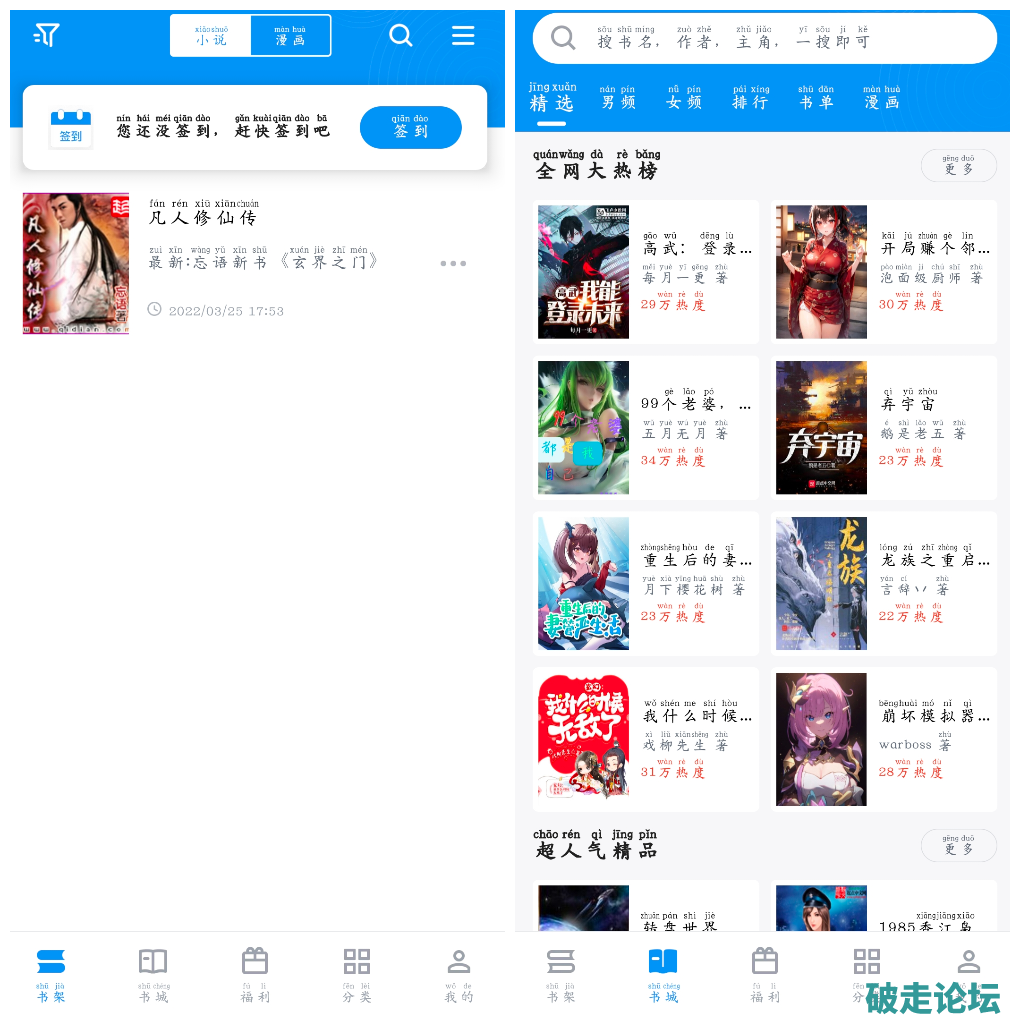View 更多 for 全网大热榜
The image size is (1020, 1020).
[958, 166]
